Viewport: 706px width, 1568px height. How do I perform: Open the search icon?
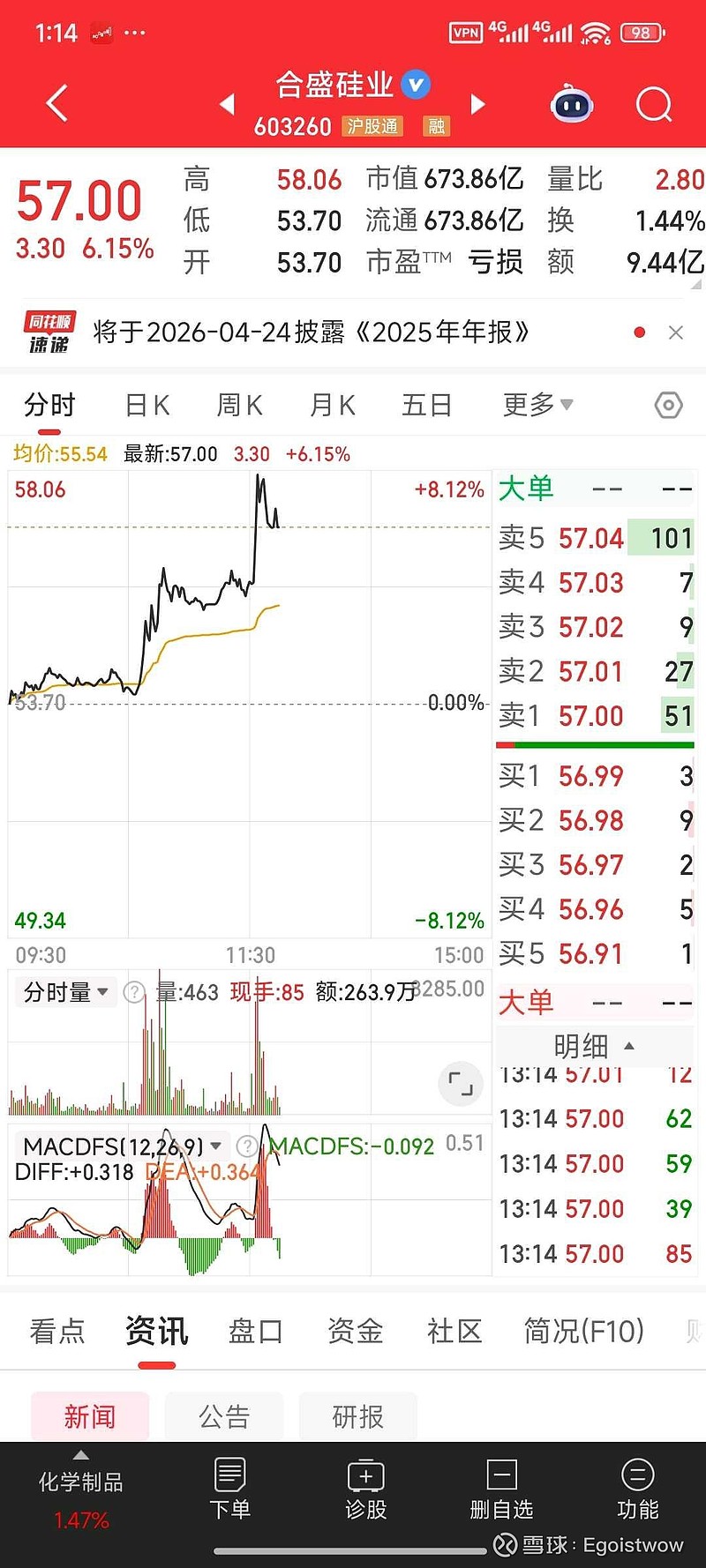(654, 103)
